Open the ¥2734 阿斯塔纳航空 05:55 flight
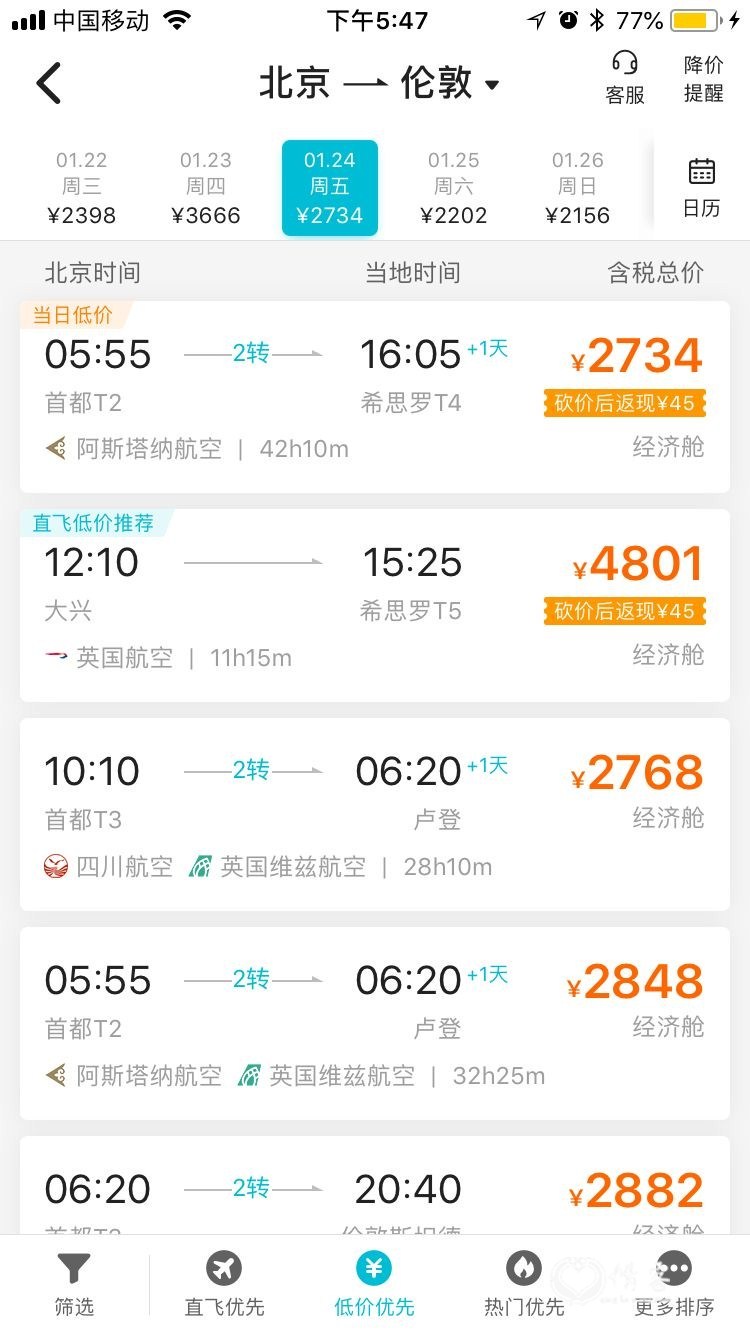 click(375, 397)
